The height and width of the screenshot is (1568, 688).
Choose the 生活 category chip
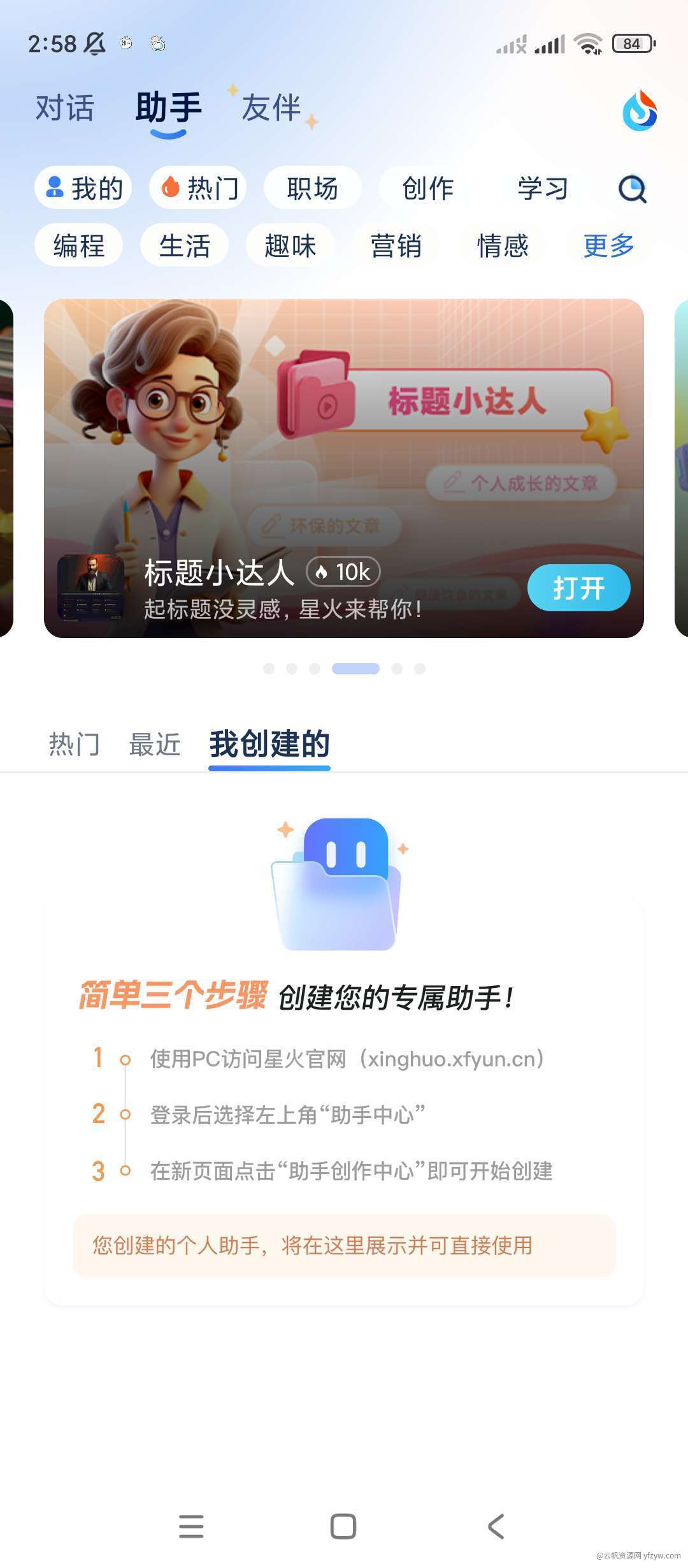(x=185, y=245)
